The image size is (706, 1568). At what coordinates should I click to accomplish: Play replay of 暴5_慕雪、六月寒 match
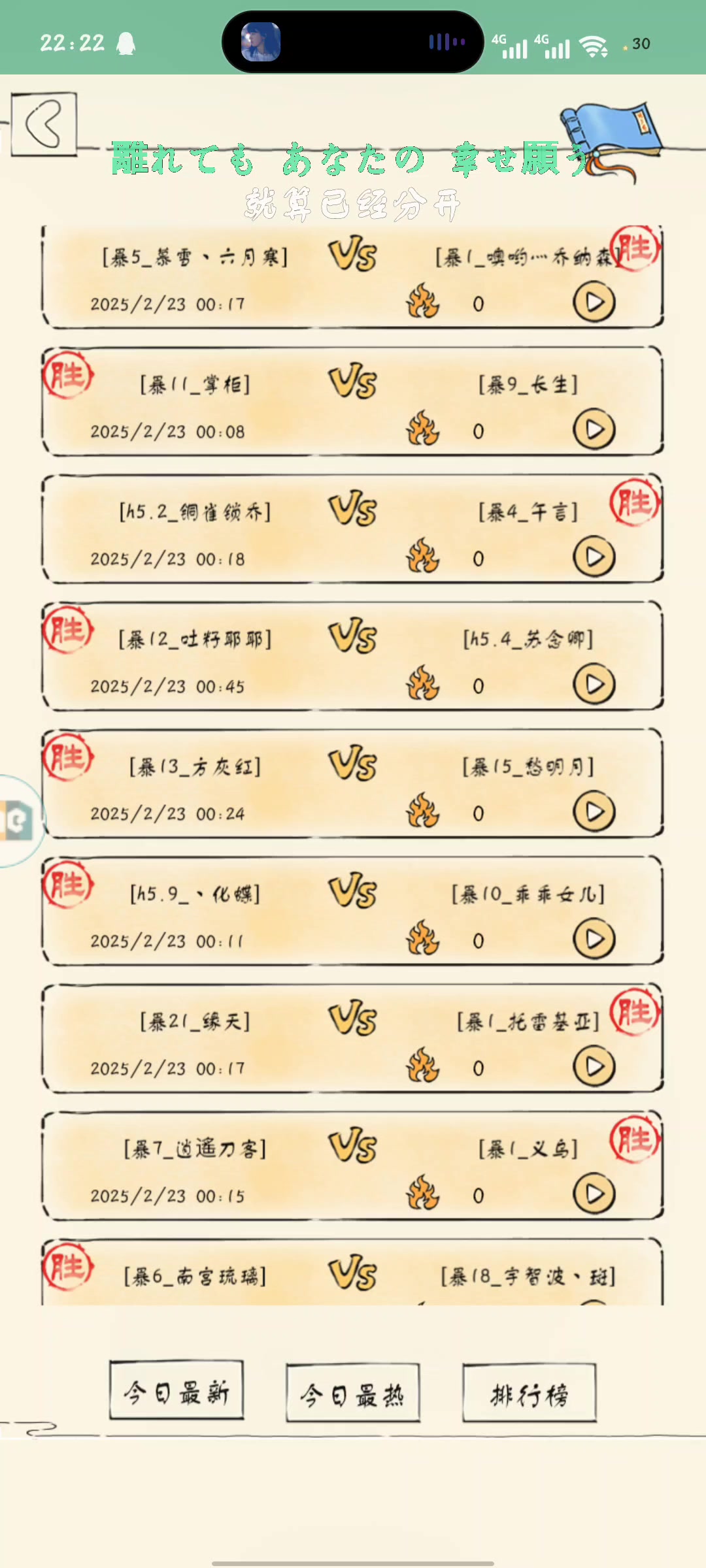click(594, 302)
